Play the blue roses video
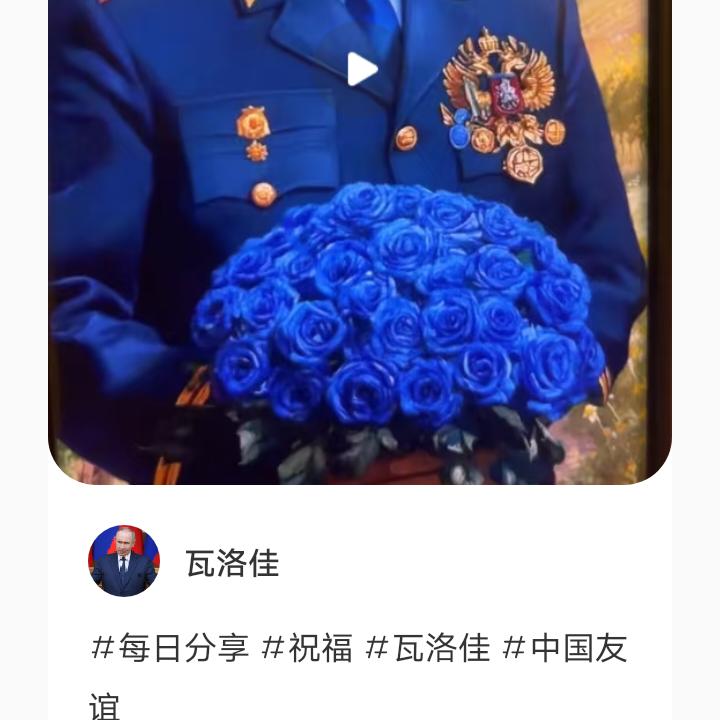 tap(361, 70)
